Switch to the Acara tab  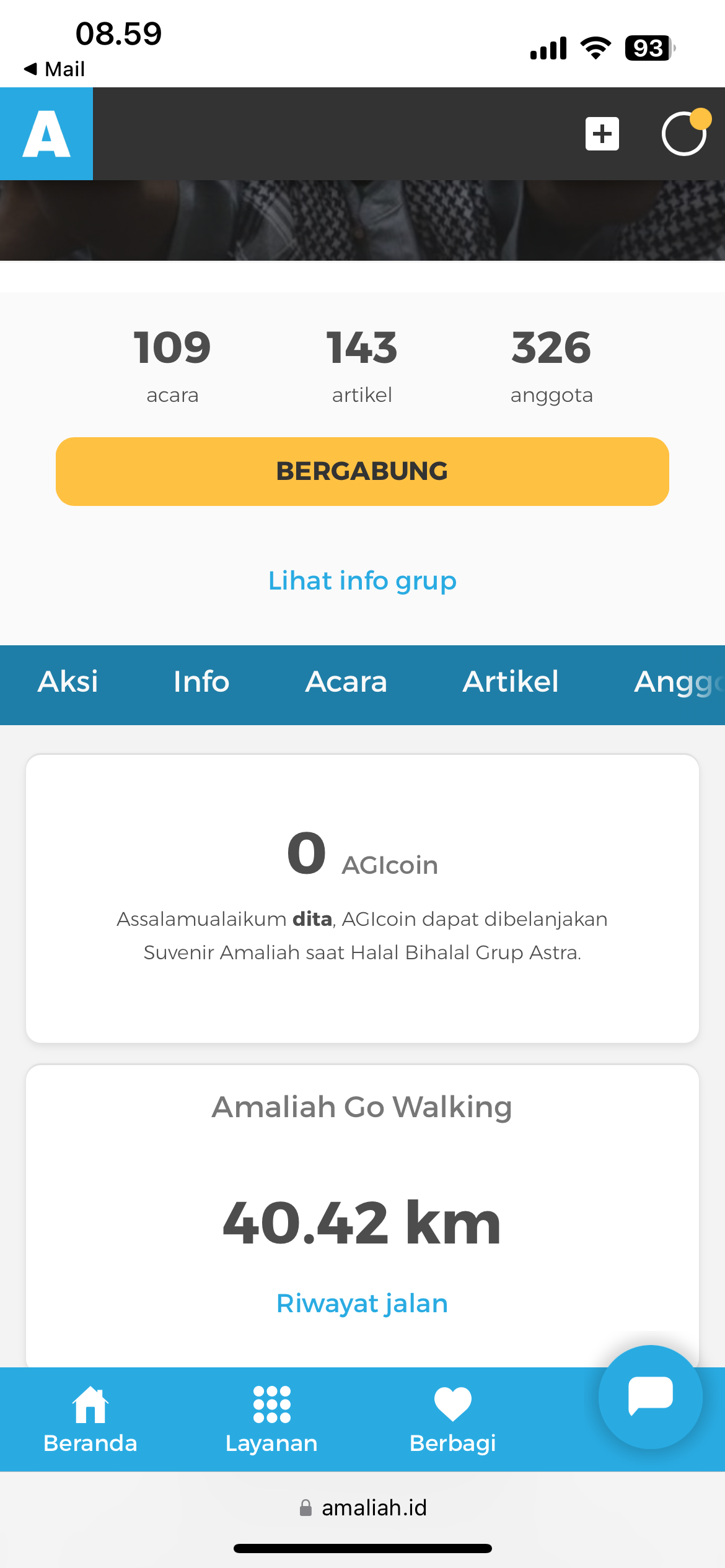pyautogui.click(x=346, y=682)
